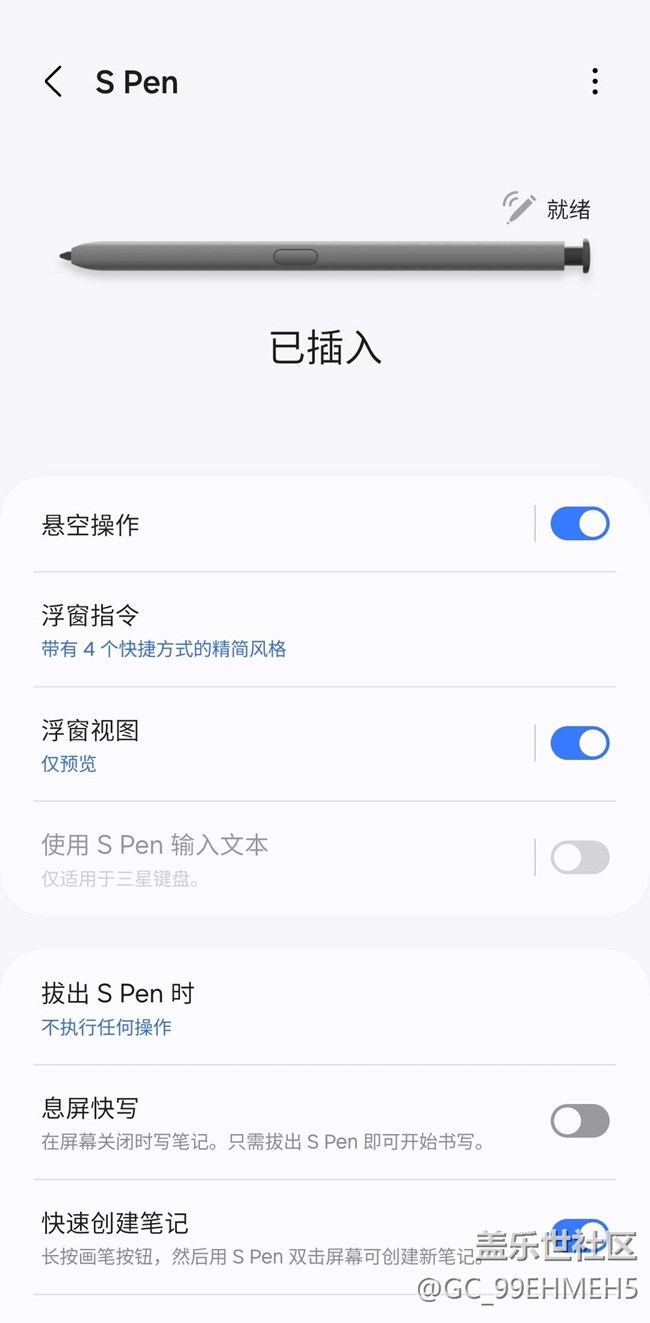Disable the 浮窗视图 switch
The width and height of the screenshot is (650, 1323).
[x=580, y=743]
